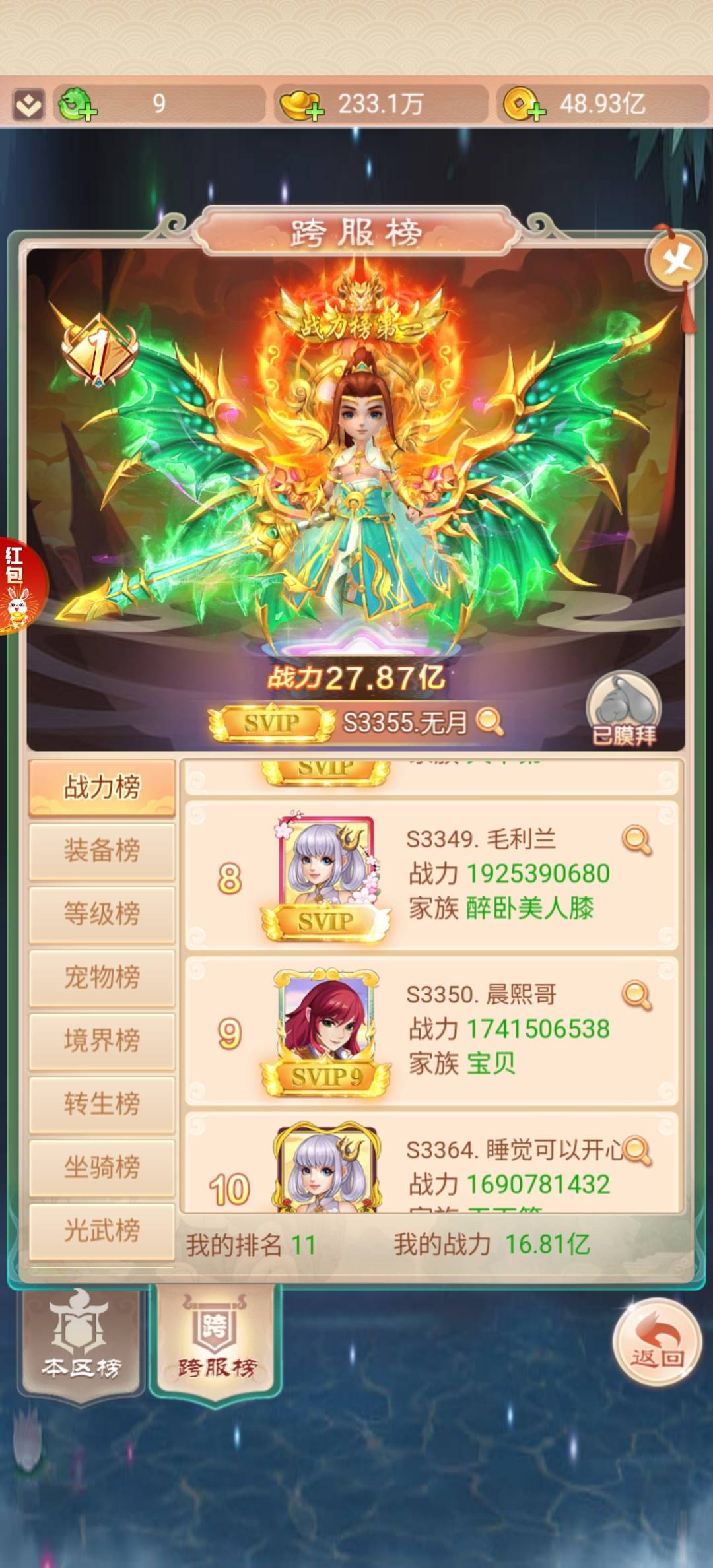View details of player 晨熙哥
Screen dimensions: 713x1568
(x=637, y=995)
